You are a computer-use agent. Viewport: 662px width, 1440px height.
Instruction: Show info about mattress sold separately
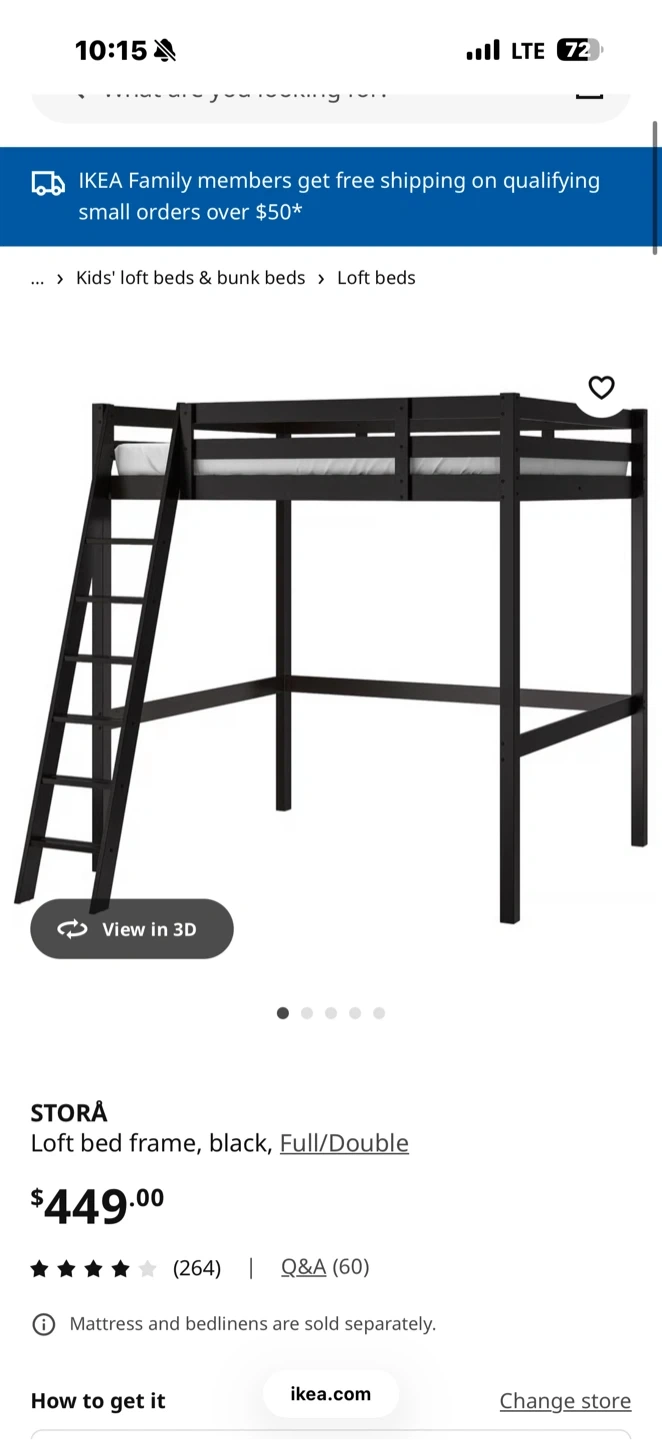44,1324
